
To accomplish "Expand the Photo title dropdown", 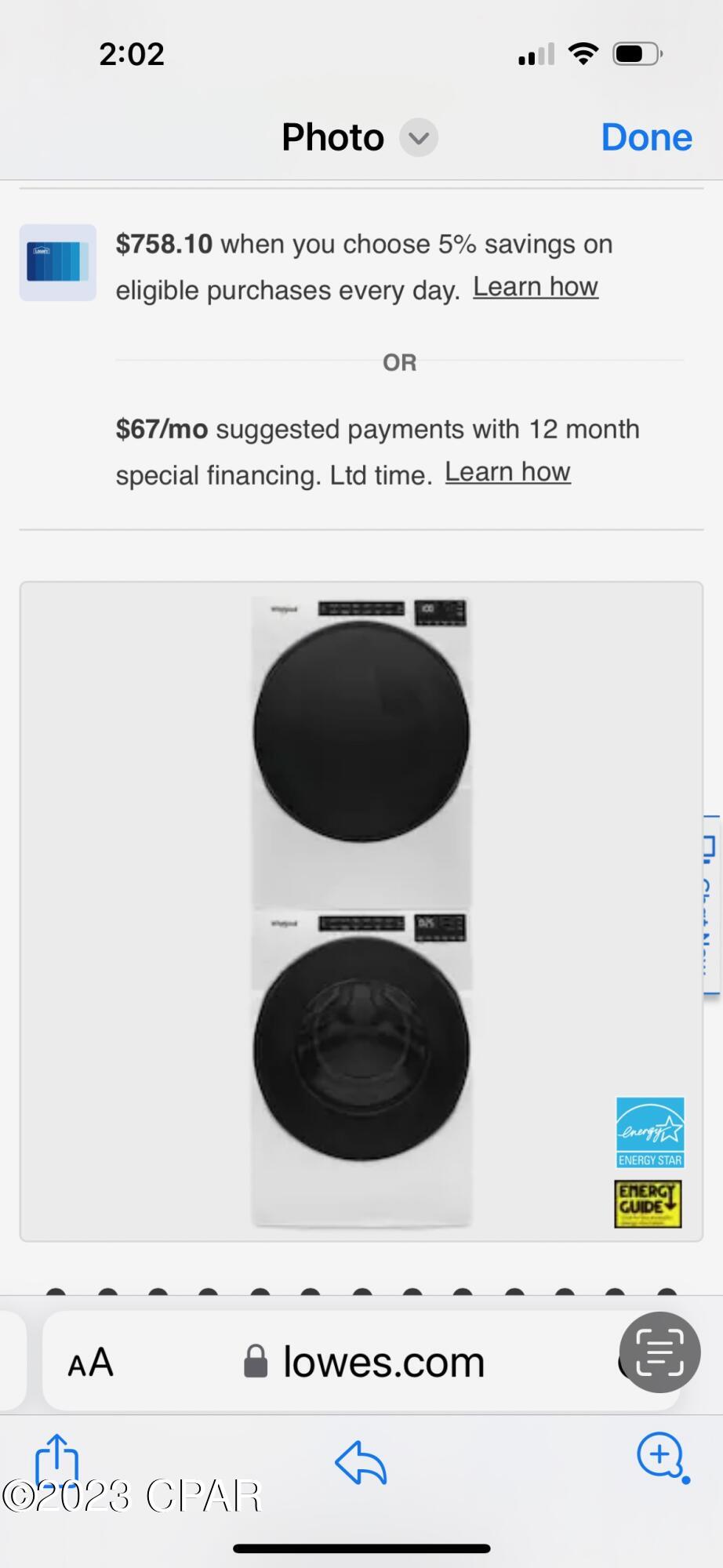I will pos(419,138).
